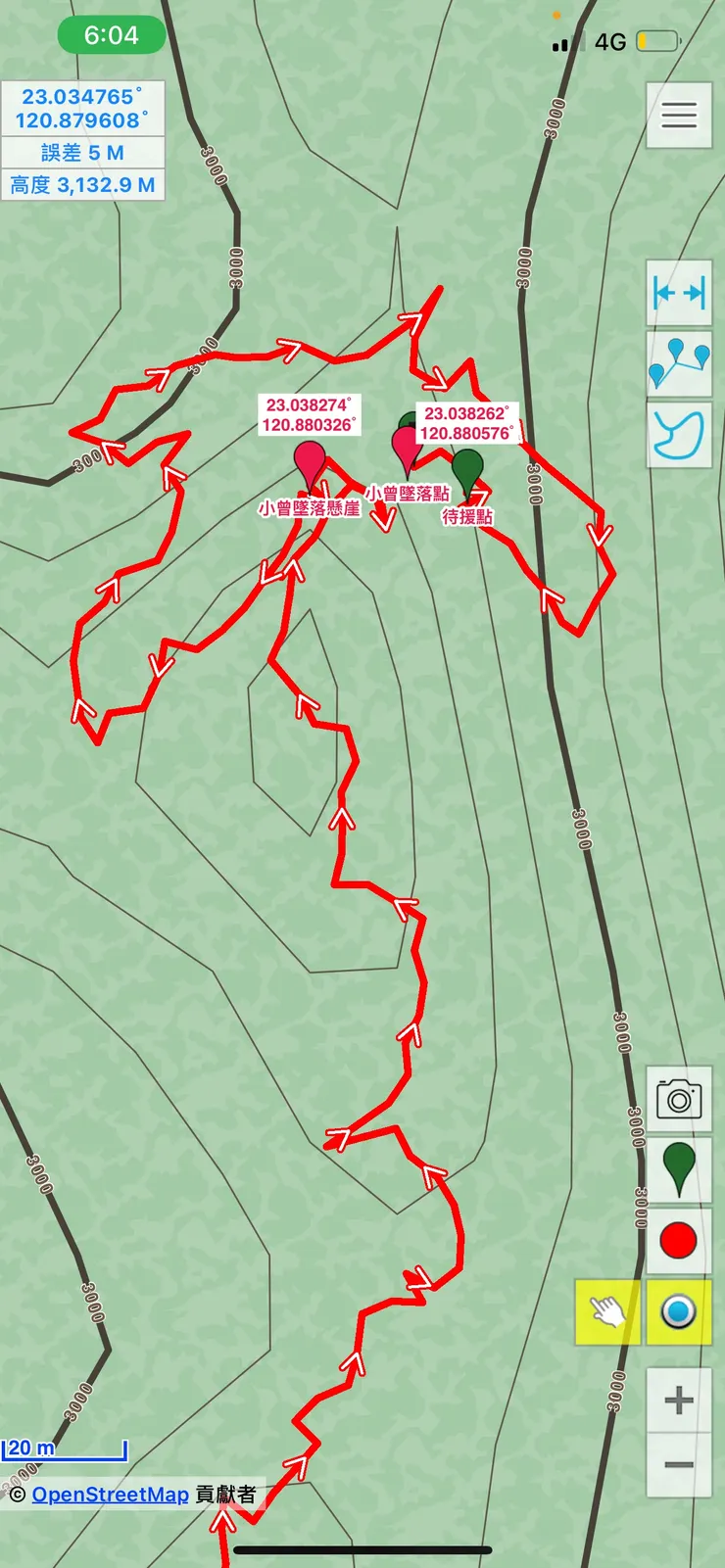Open the hamburger menu
The width and height of the screenshot is (725, 1568).
point(678,116)
